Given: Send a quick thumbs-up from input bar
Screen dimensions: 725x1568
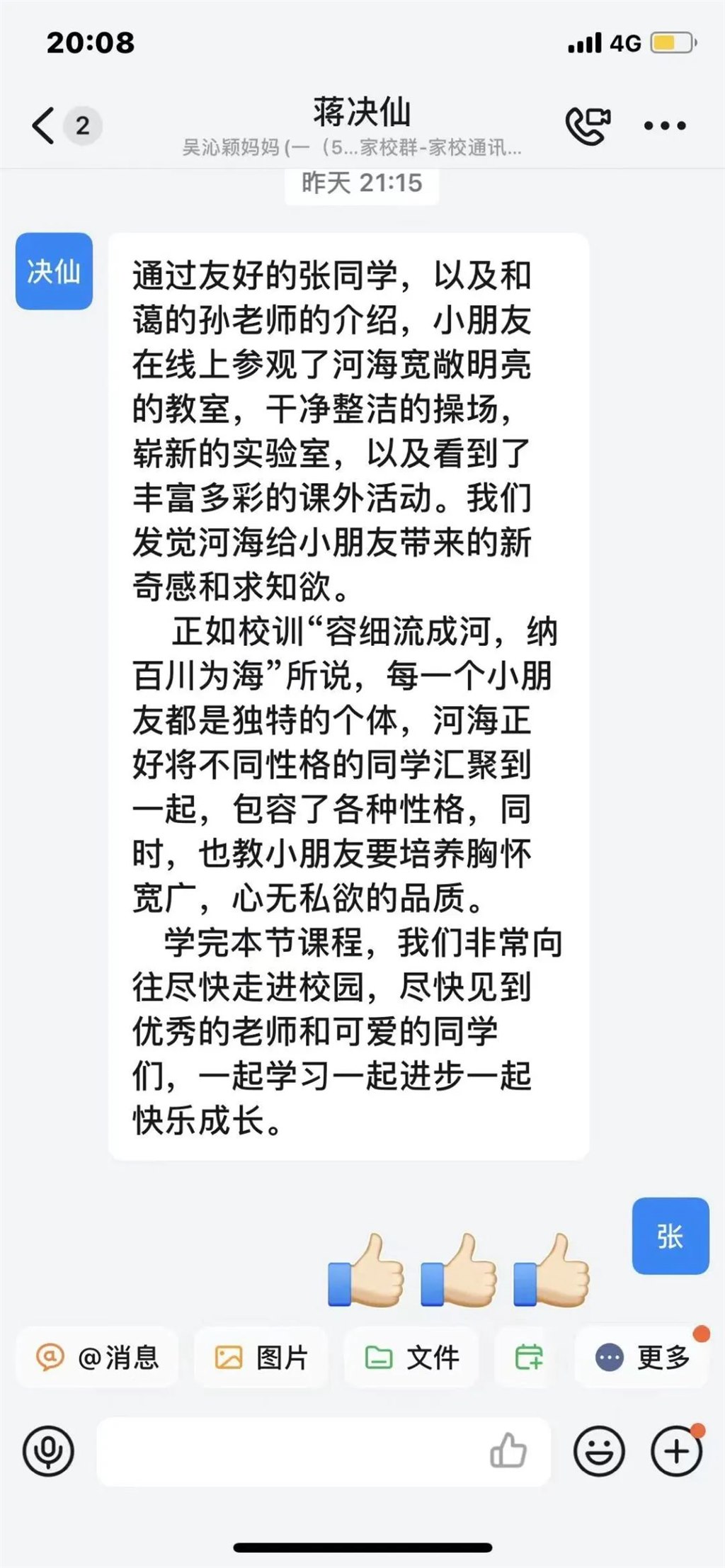Looking at the screenshot, I should pos(508,1450).
